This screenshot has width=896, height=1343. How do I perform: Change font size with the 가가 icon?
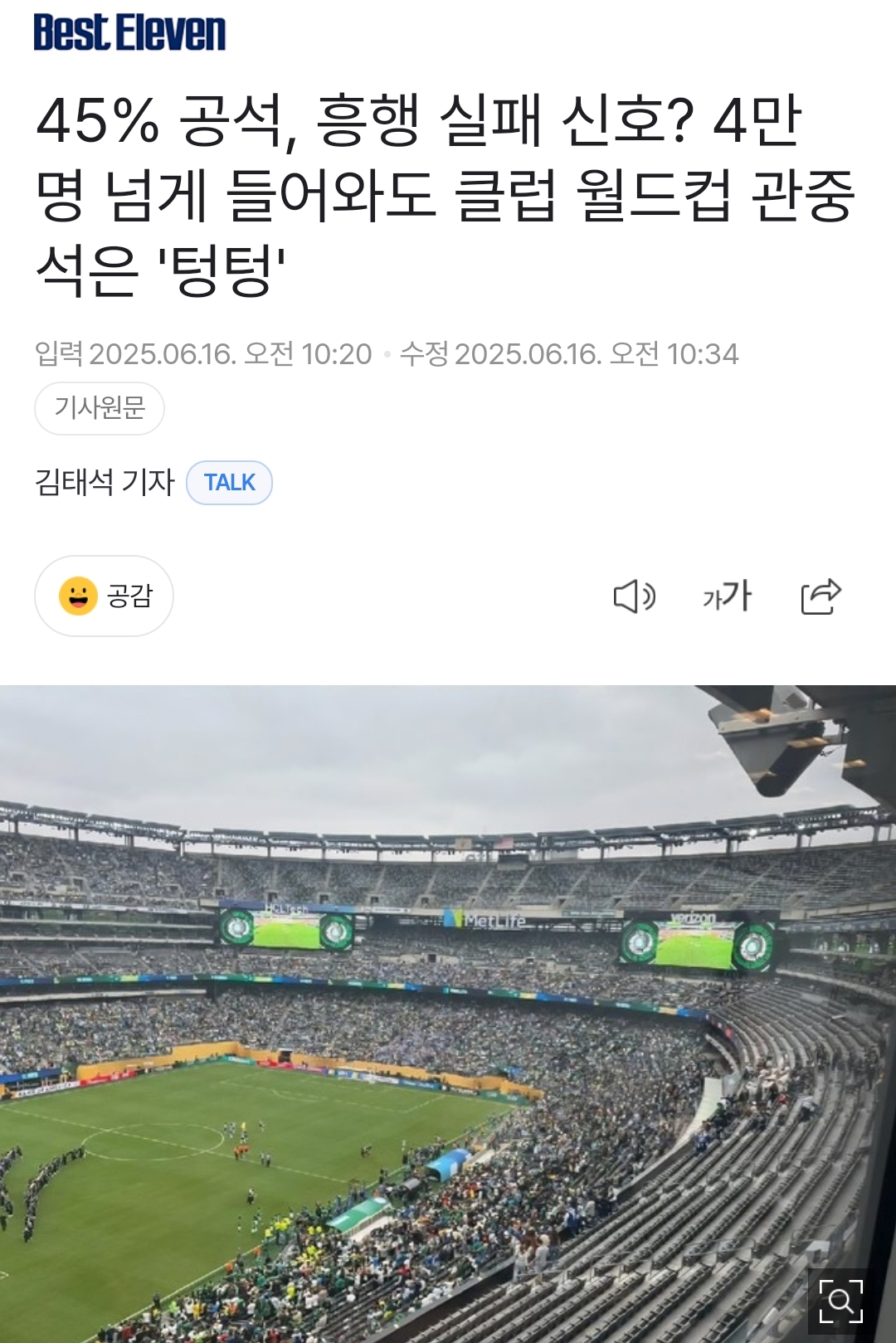point(727,596)
